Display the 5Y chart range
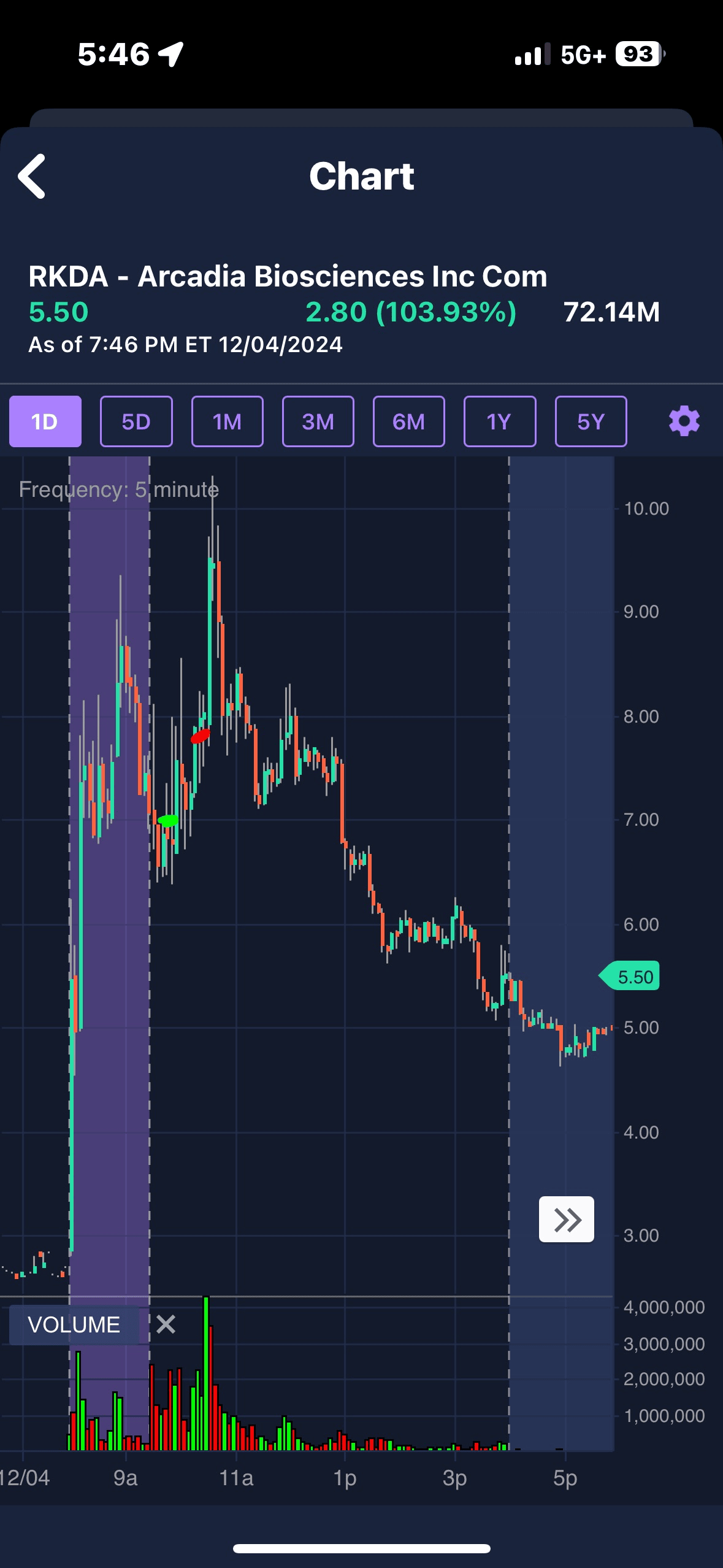Screen dimensions: 723x1568 (x=591, y=421)
